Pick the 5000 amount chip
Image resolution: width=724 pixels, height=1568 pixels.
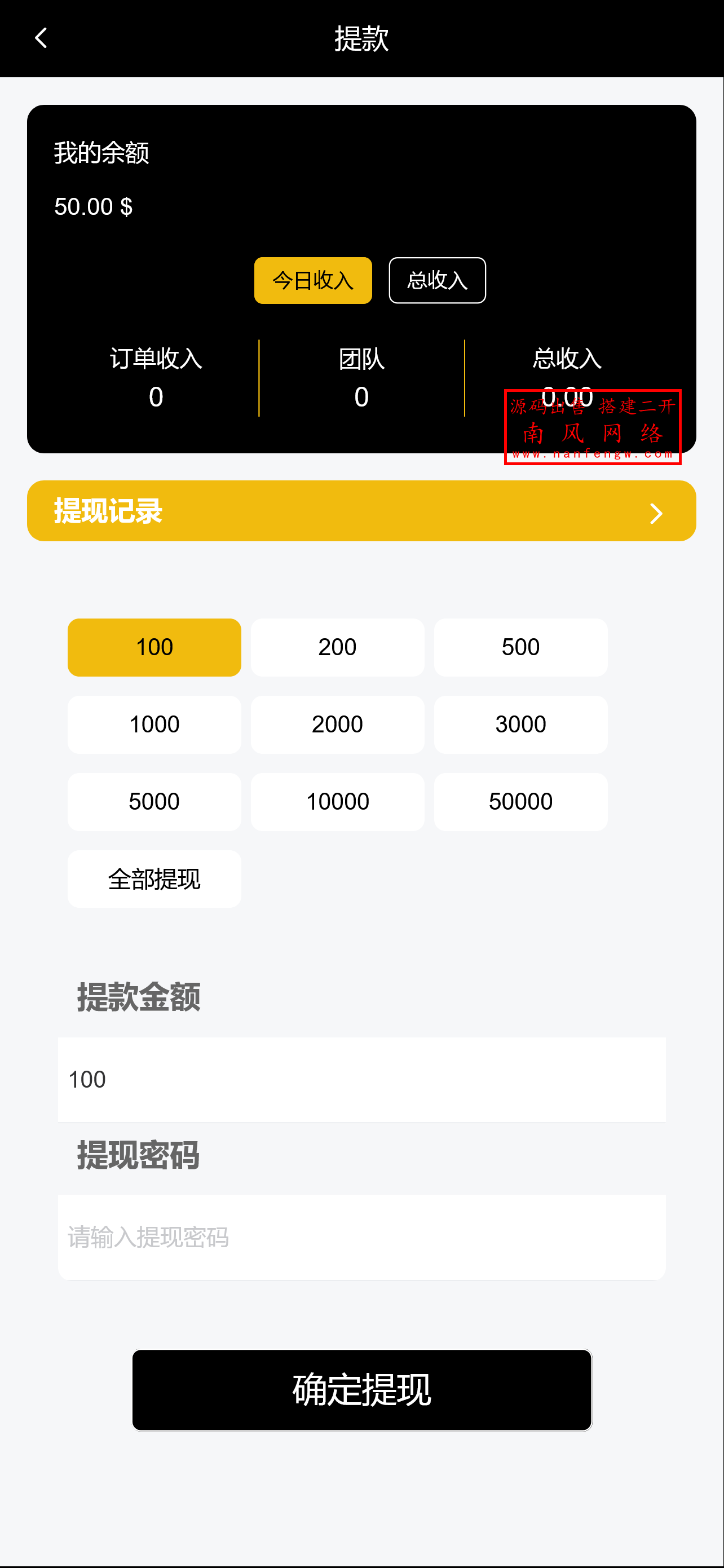pos(154,802)
